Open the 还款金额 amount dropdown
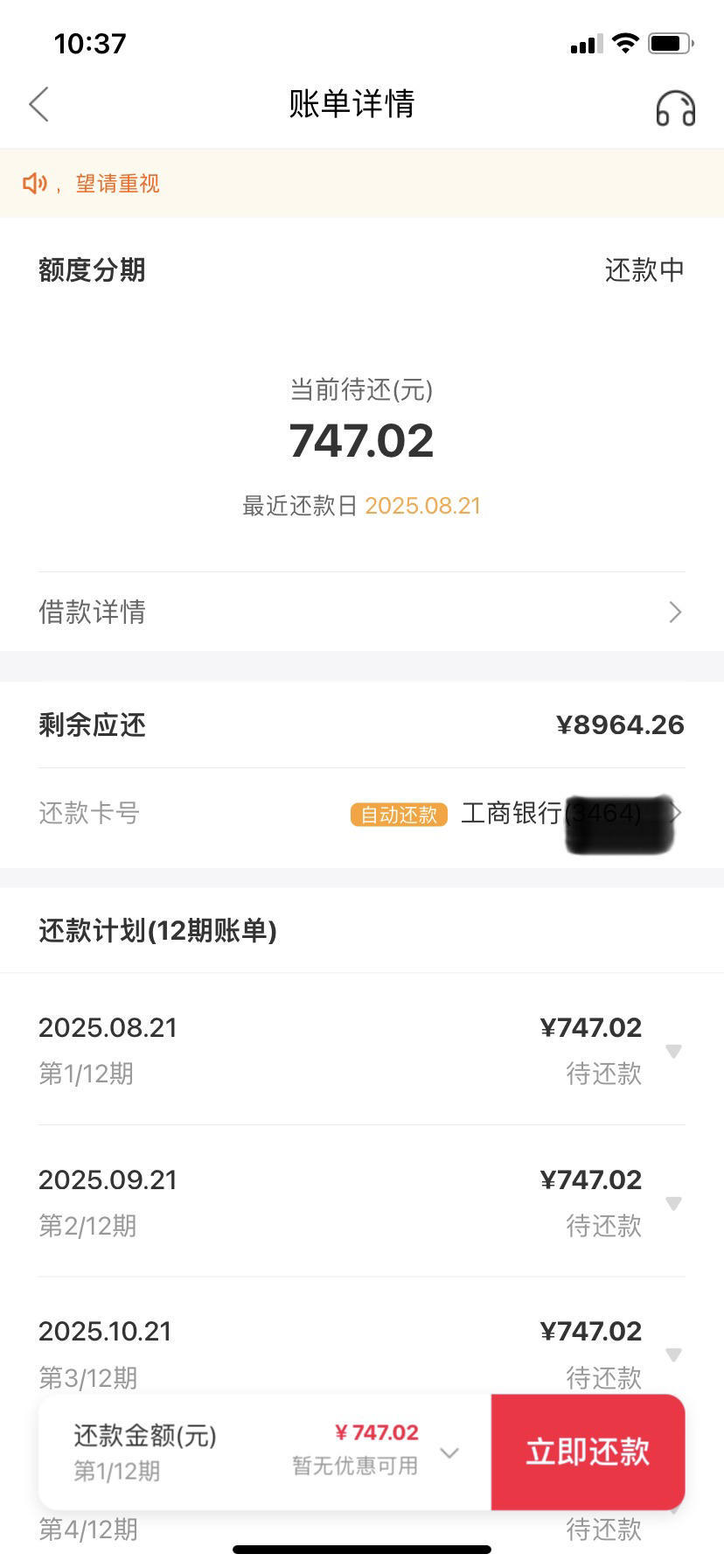The image size is (724, 1568). [449, 1452]
